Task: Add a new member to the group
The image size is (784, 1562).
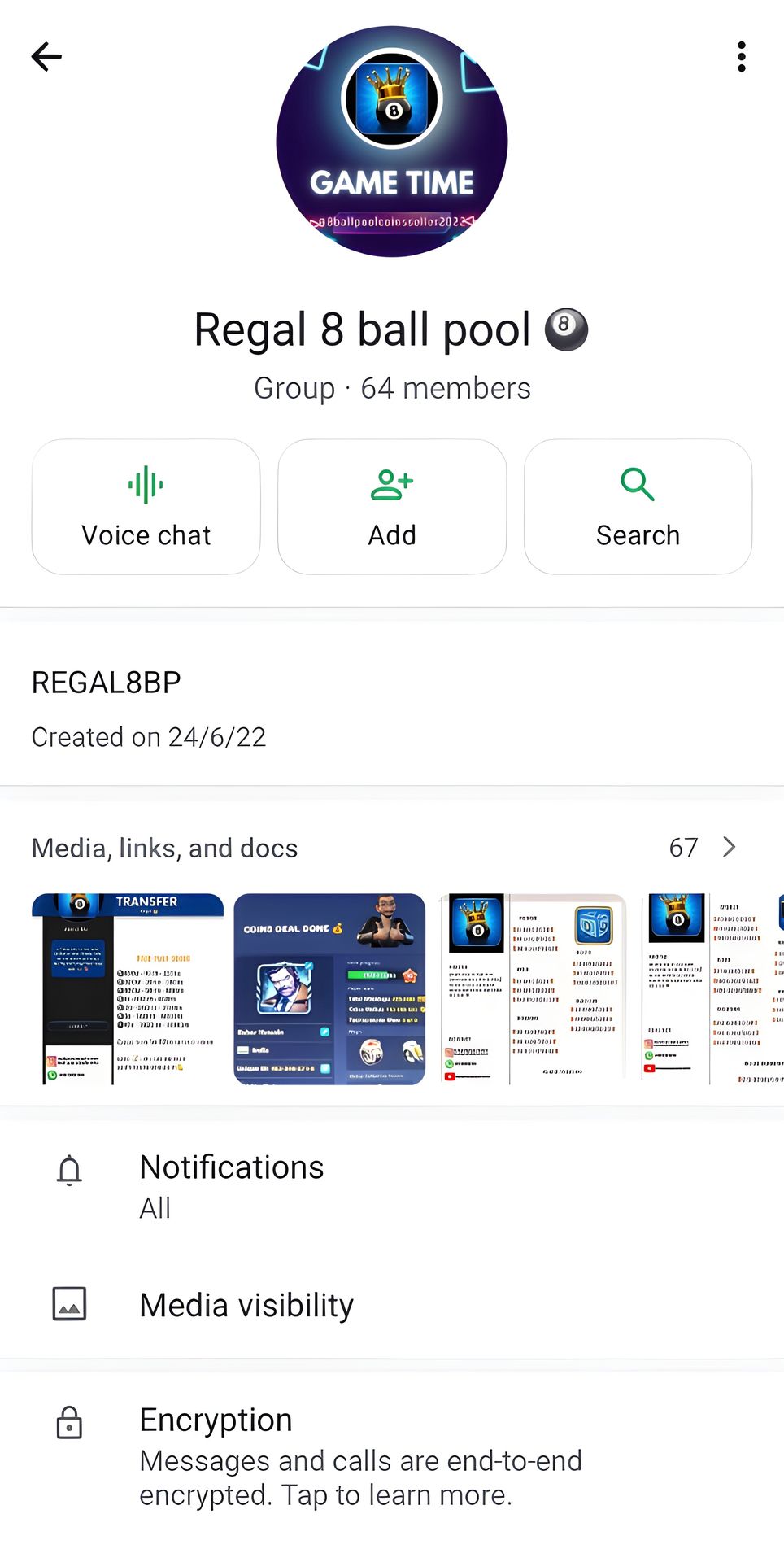Action: click(392, 507)
